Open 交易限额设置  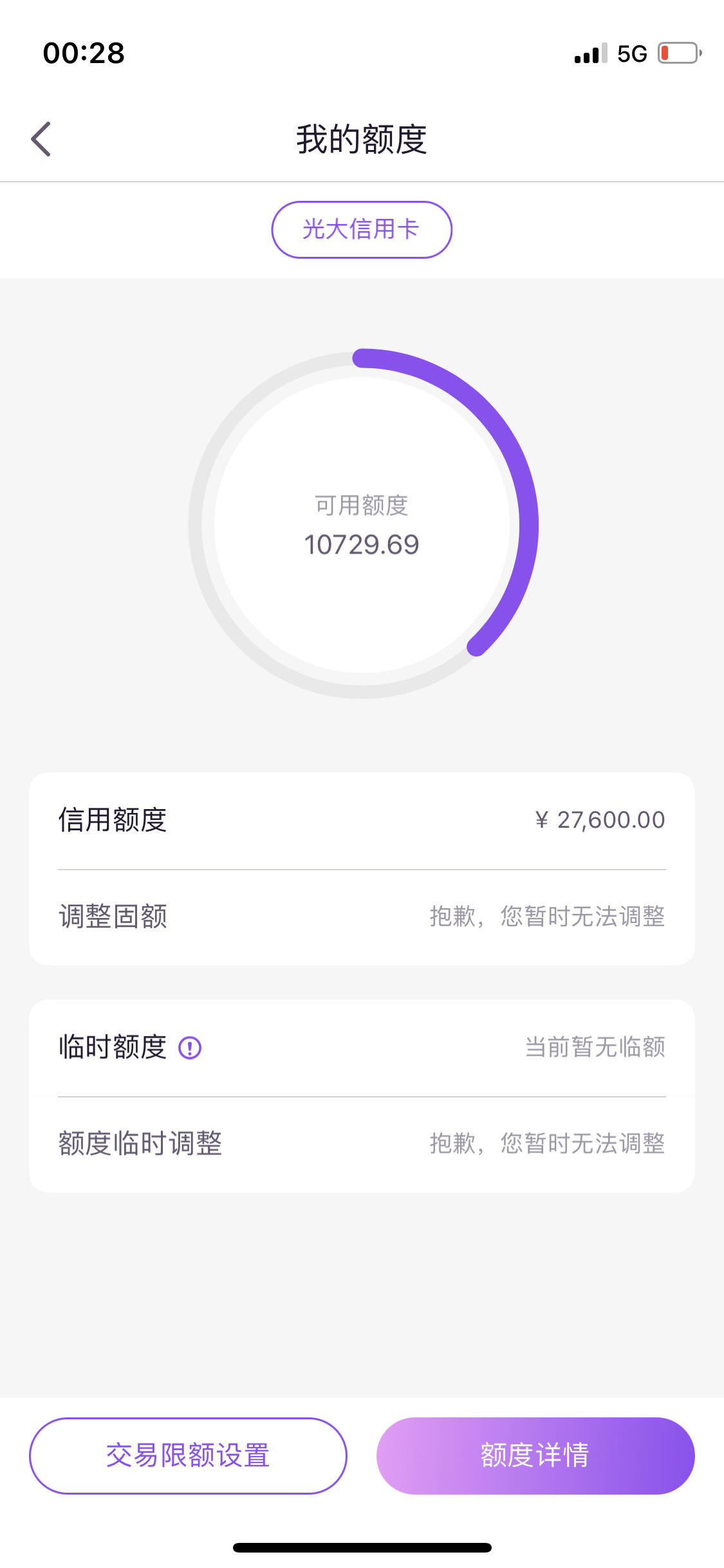(x=188, y=1455)
